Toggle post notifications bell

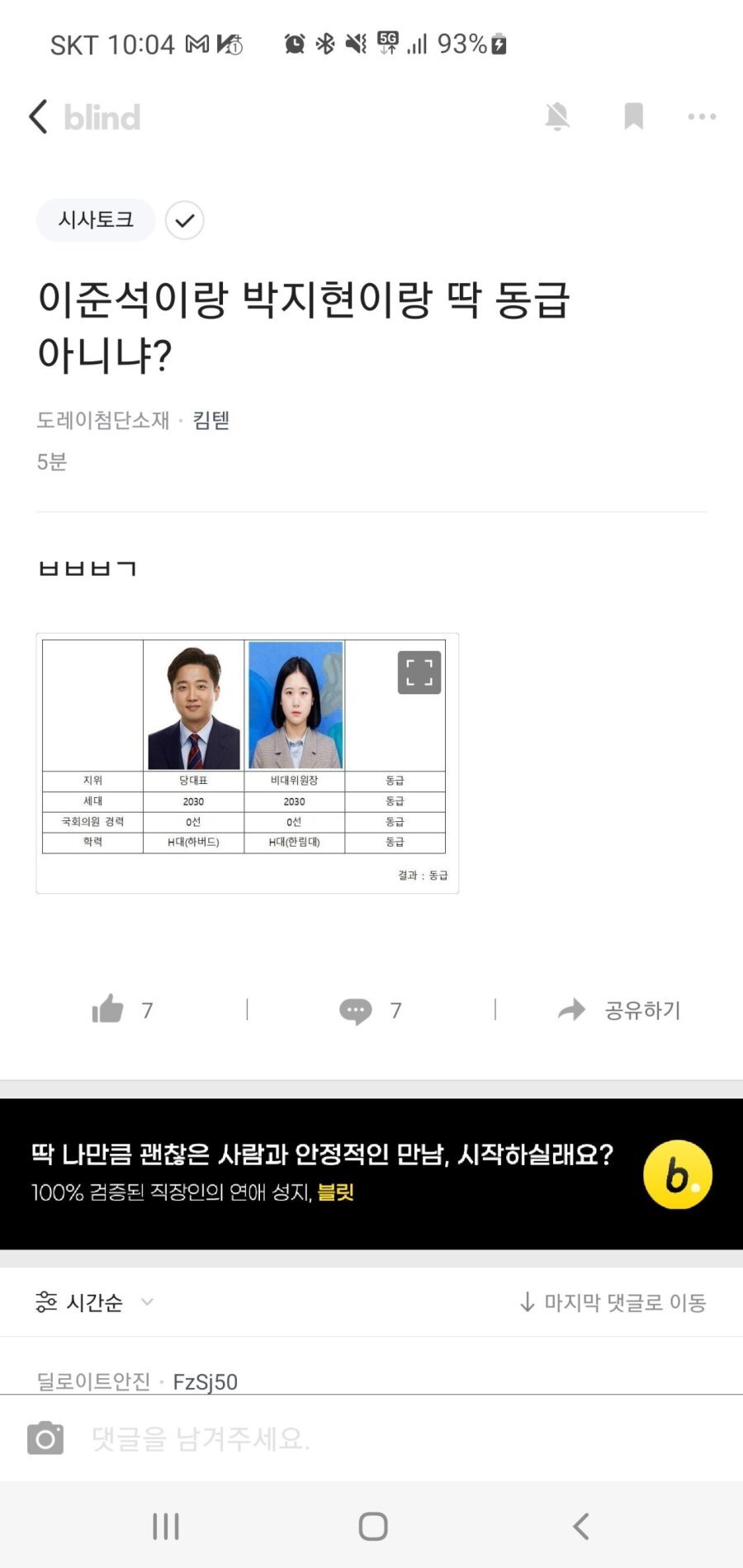pos(557,117)
